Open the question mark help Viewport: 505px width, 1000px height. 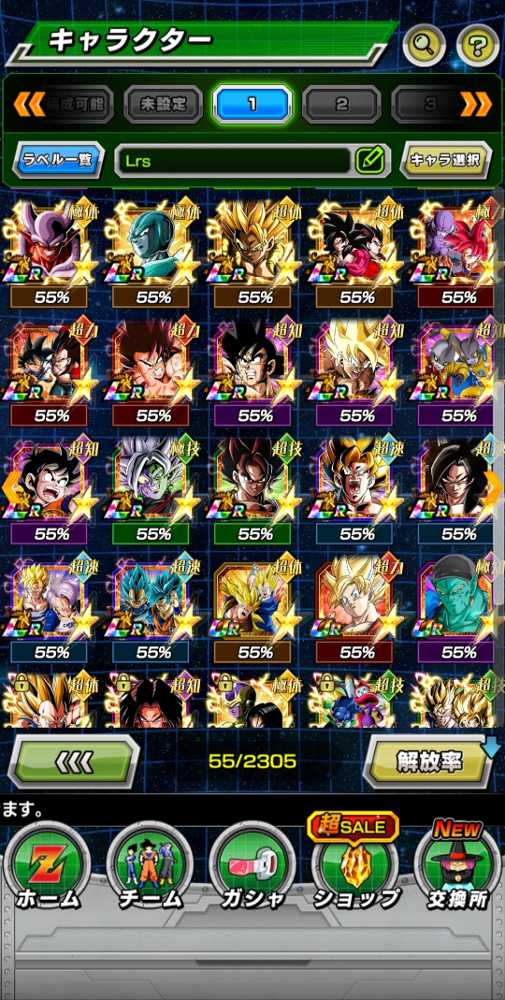[478, 46]
